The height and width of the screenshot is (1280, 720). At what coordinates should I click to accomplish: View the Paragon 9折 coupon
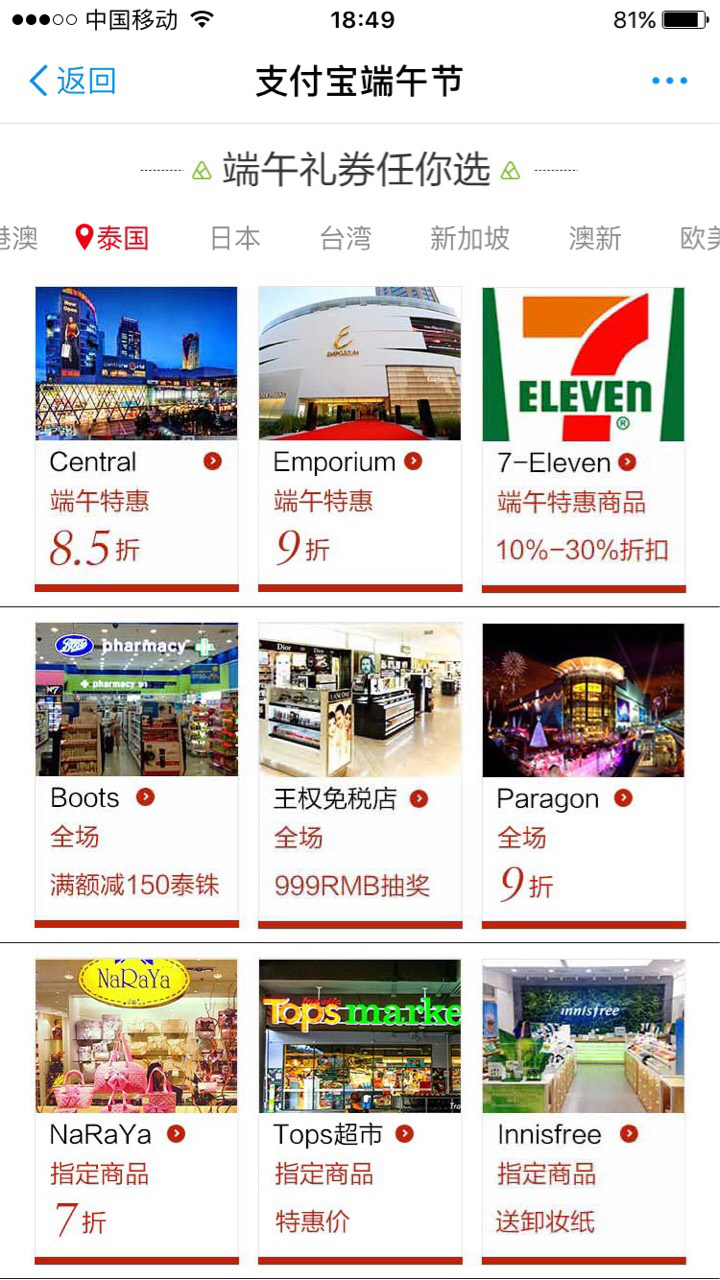[x=584, y=775]
